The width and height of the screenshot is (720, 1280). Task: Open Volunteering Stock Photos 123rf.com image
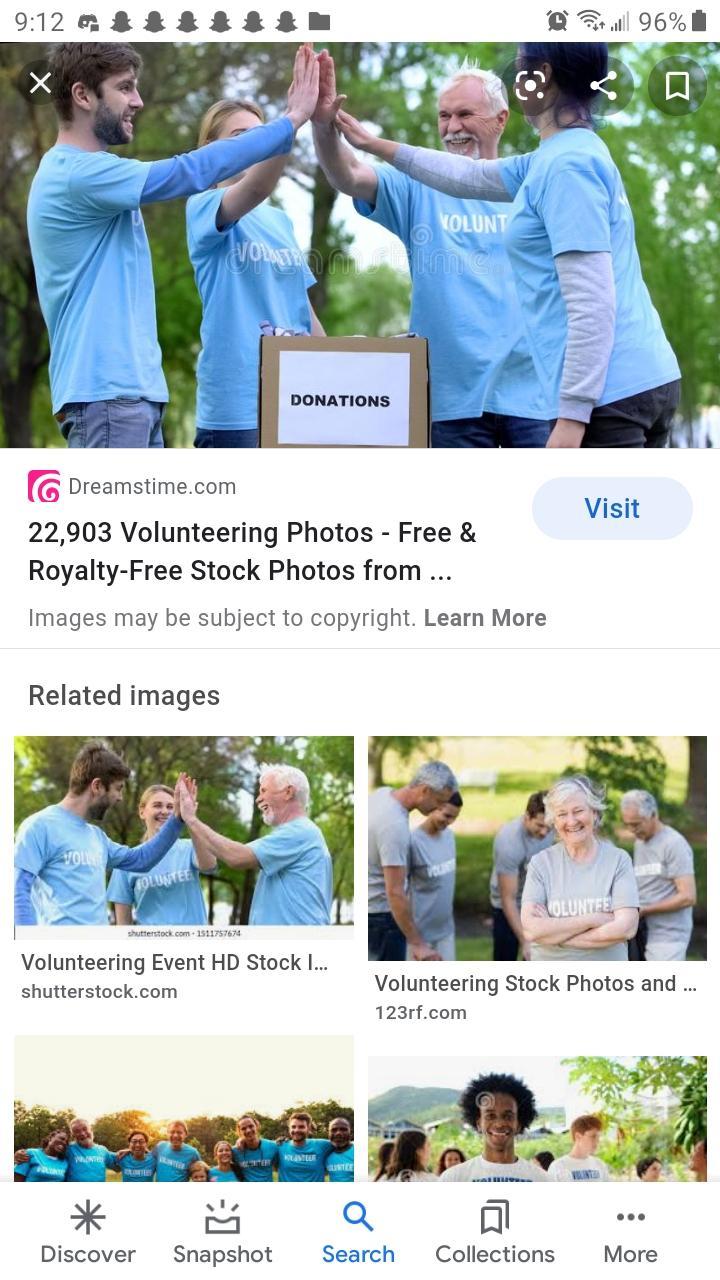(x=537, y=848)
